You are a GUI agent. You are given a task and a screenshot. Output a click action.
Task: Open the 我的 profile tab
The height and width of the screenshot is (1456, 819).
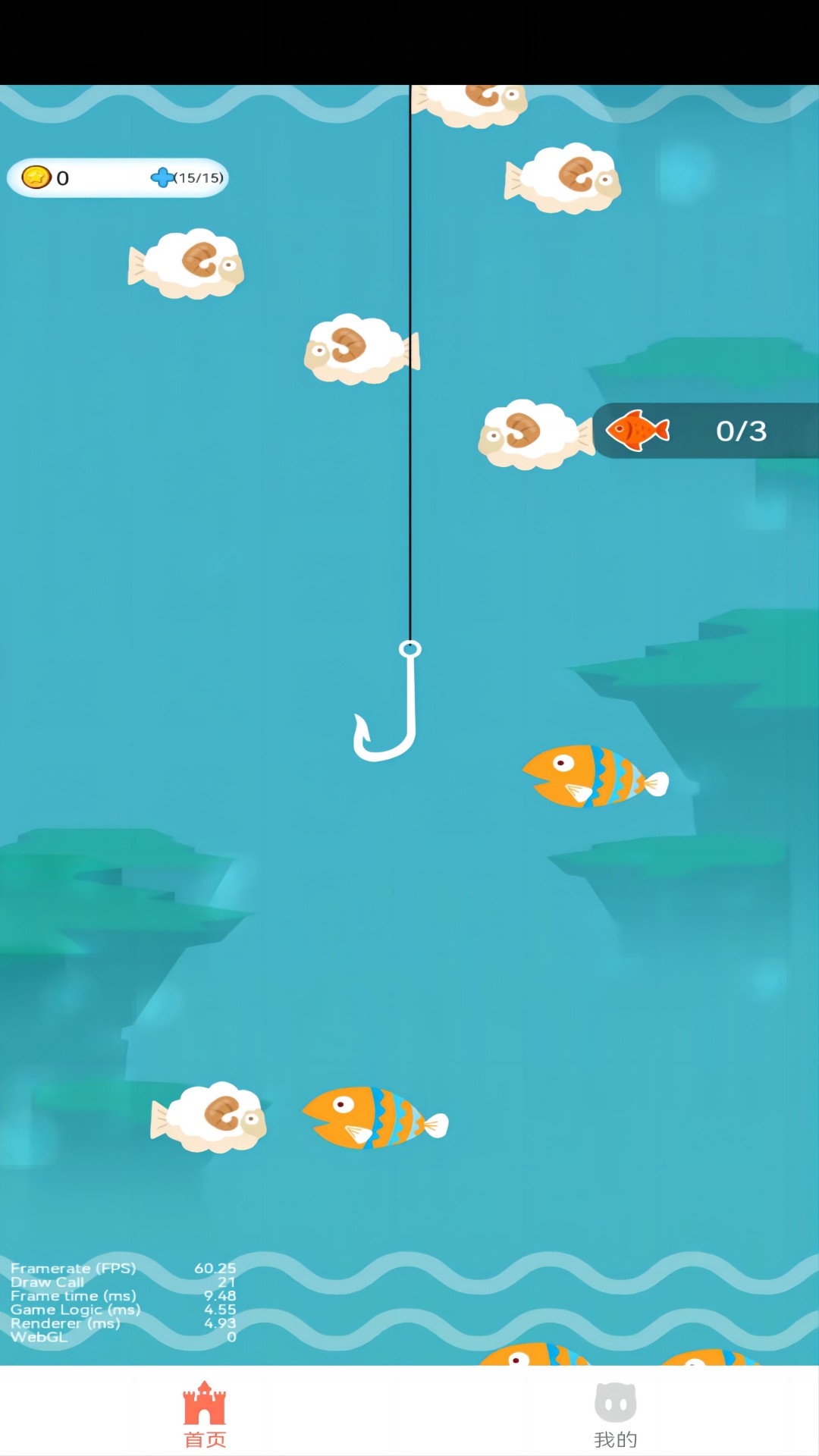click(x=615, y=1414)
